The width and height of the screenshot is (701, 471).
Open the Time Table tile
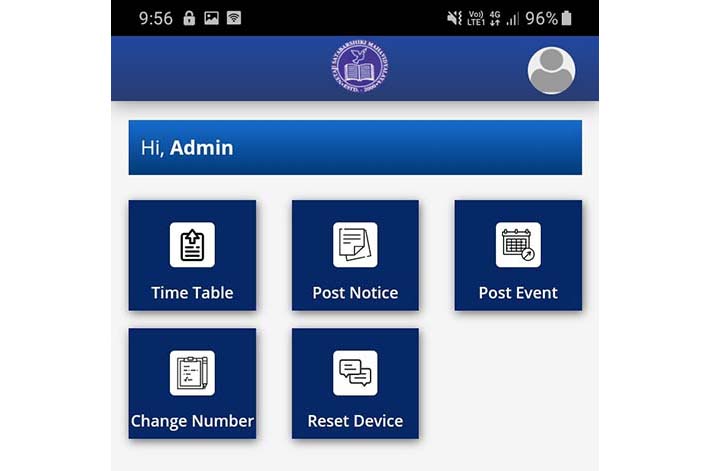(192, 255)
